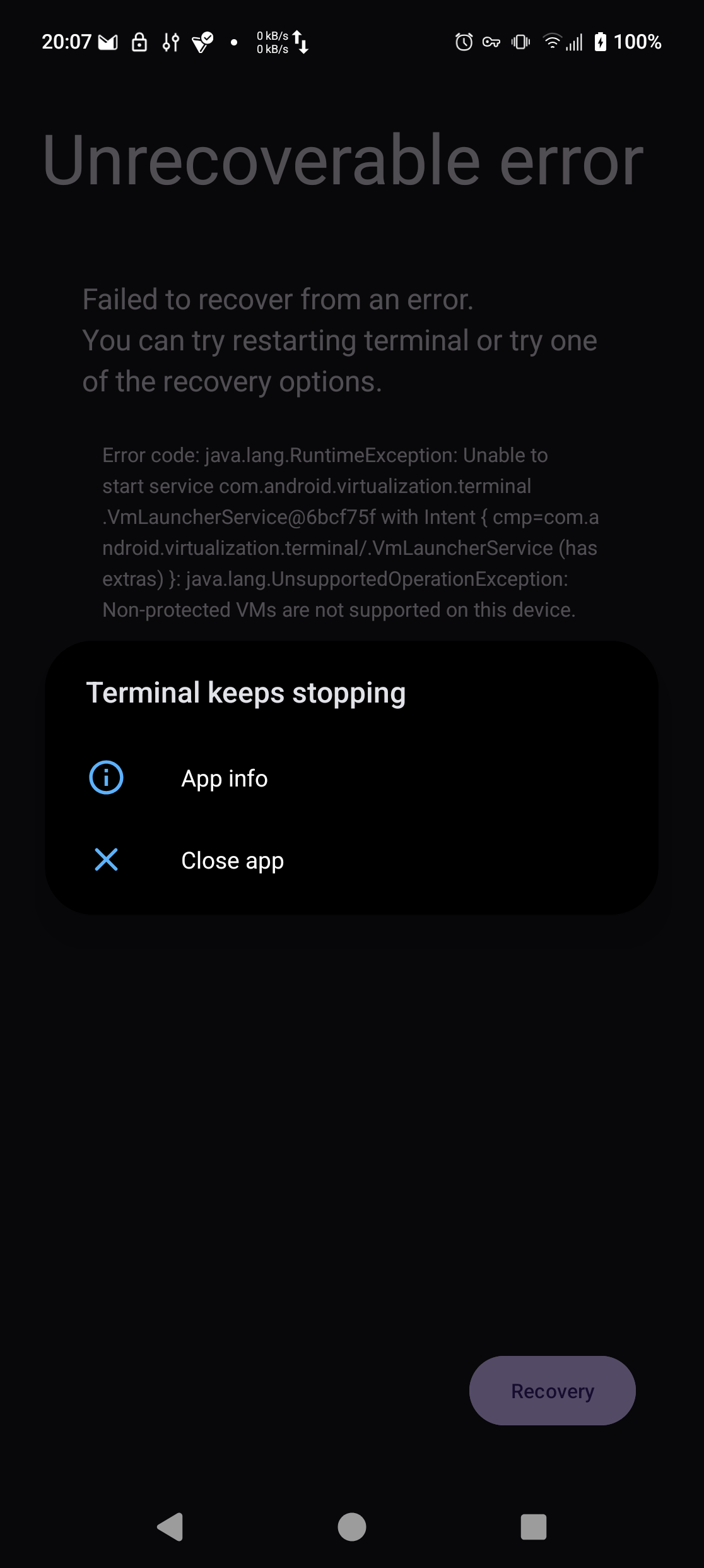Go back using the navigation bar
Viewport: 704px width, 1568px height.
pyautogui.click(x=170, y=1527)
